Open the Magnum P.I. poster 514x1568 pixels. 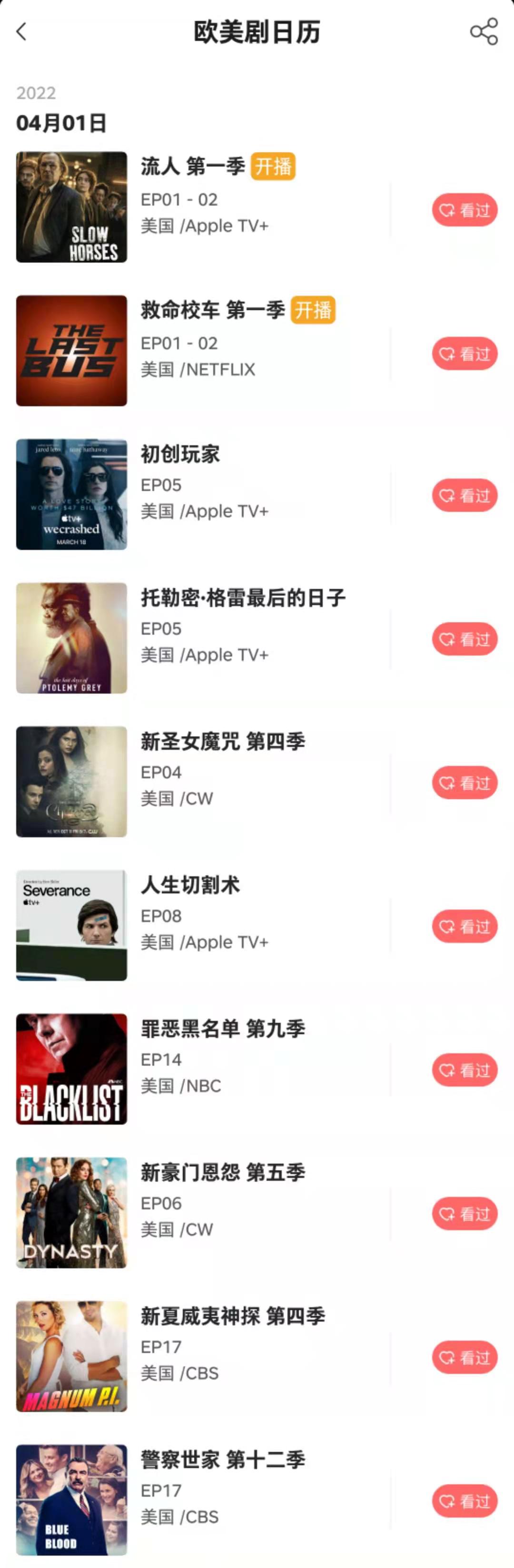72,1356
